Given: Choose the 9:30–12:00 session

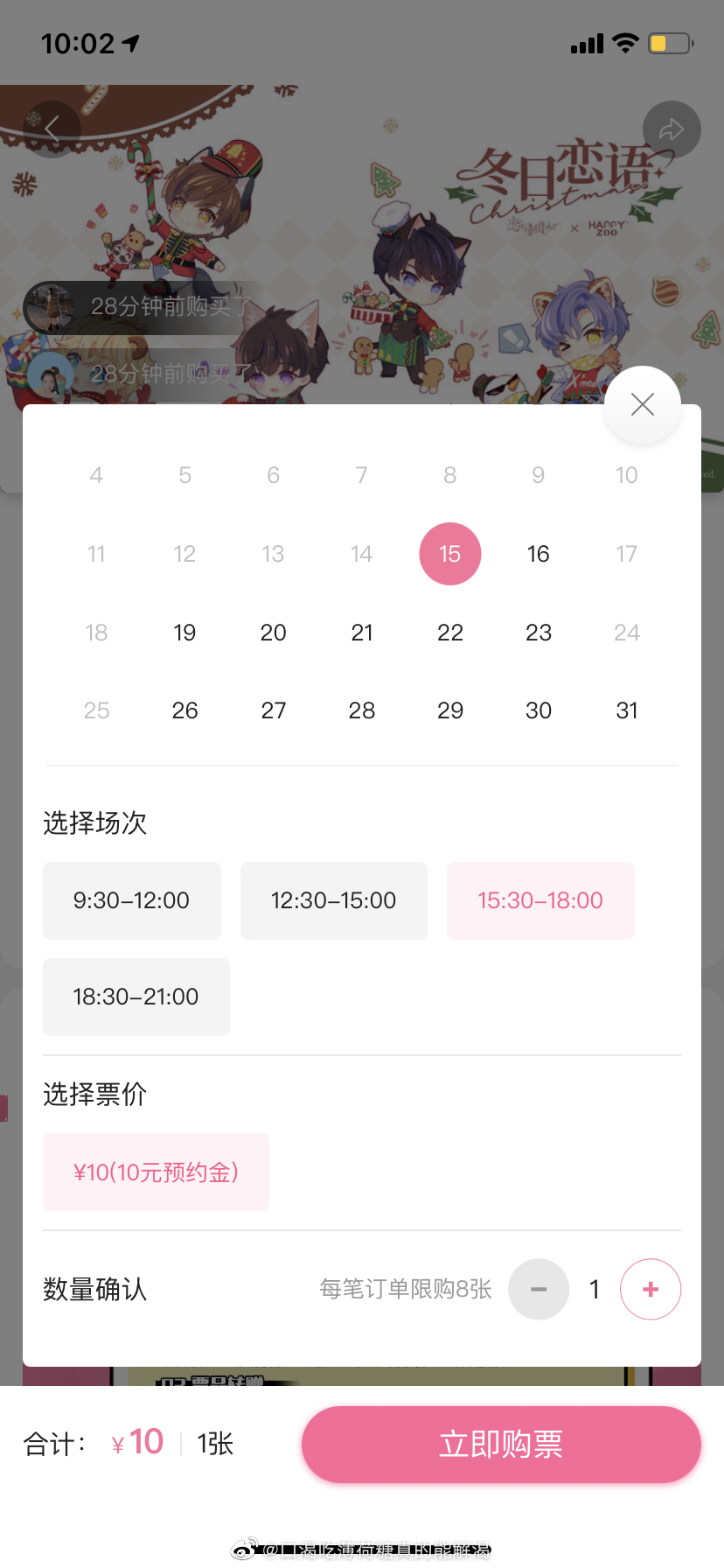Looking at the screenshot, I should (x=132, y=900).
